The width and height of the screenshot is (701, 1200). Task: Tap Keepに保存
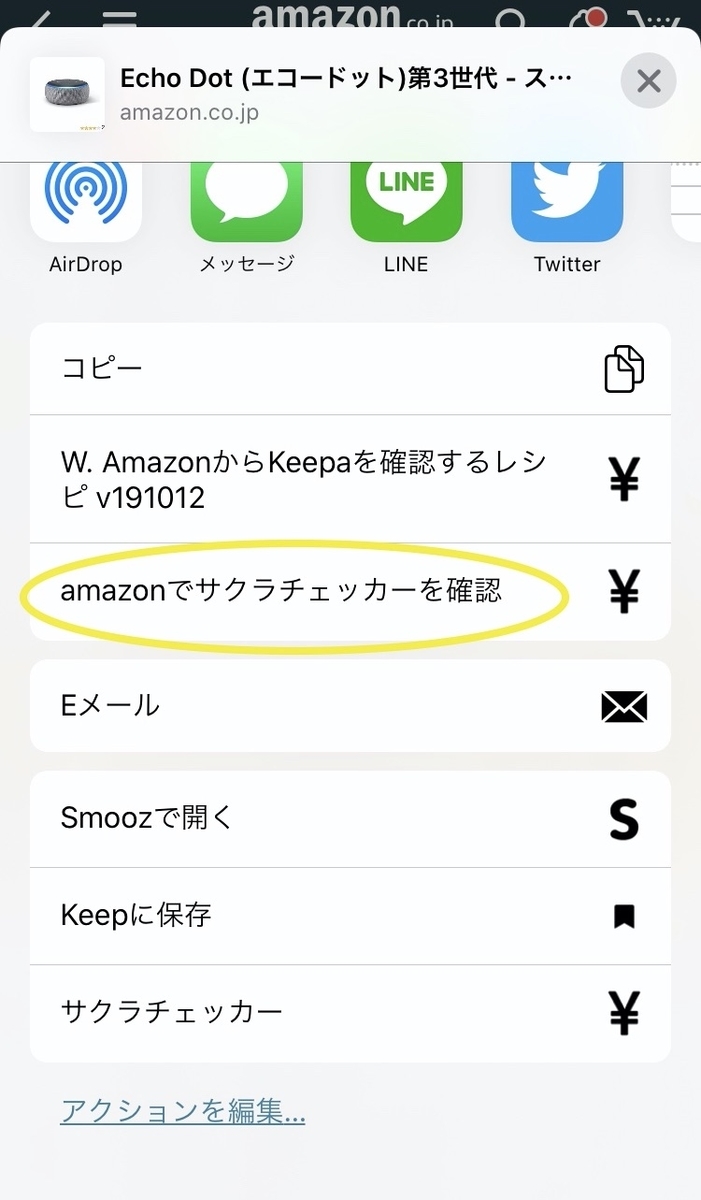point(350,915)
